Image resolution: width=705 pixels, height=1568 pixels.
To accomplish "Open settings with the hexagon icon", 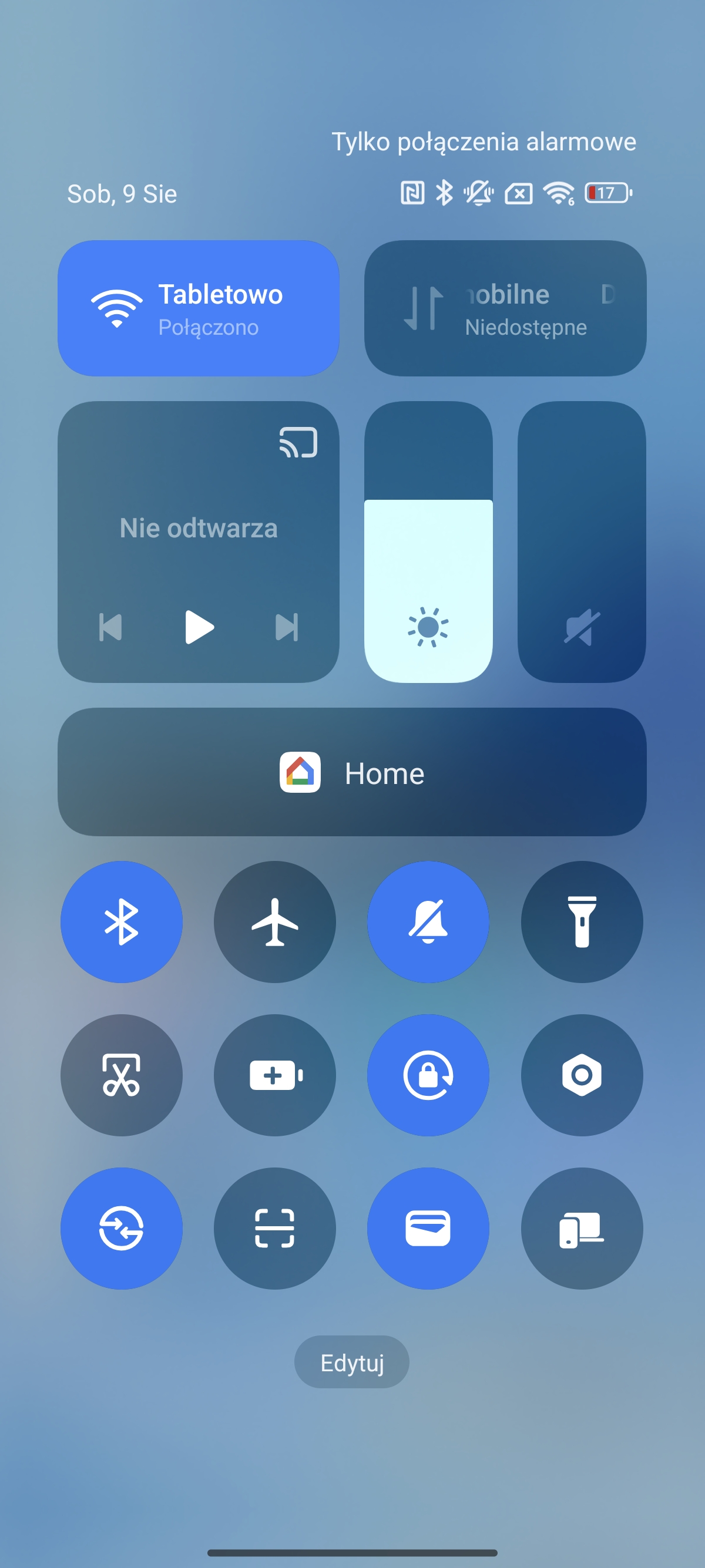I will tap(582, 1075).
